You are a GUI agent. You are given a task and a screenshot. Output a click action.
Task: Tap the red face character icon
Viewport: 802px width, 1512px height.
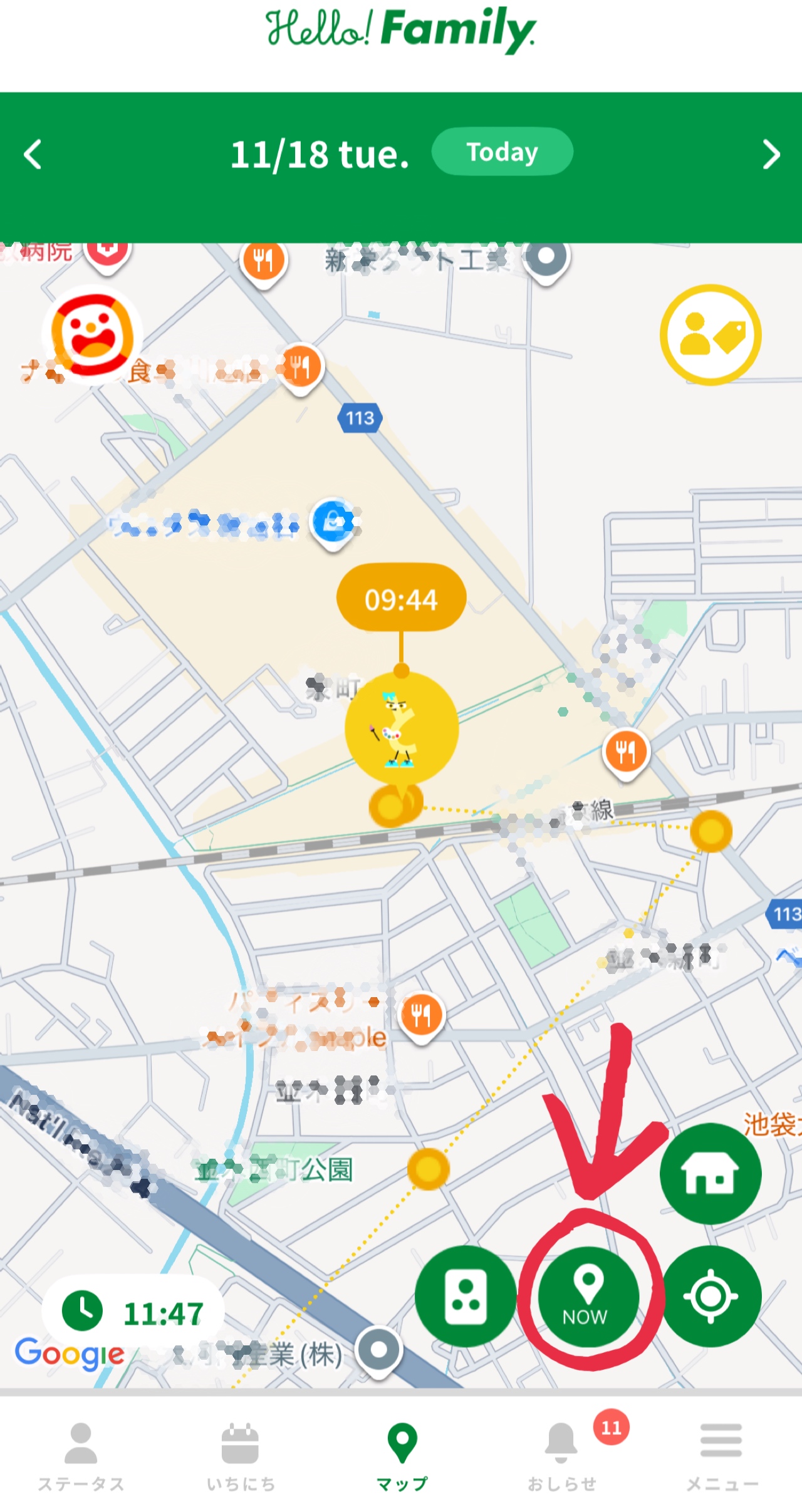(x=93, y=335)
